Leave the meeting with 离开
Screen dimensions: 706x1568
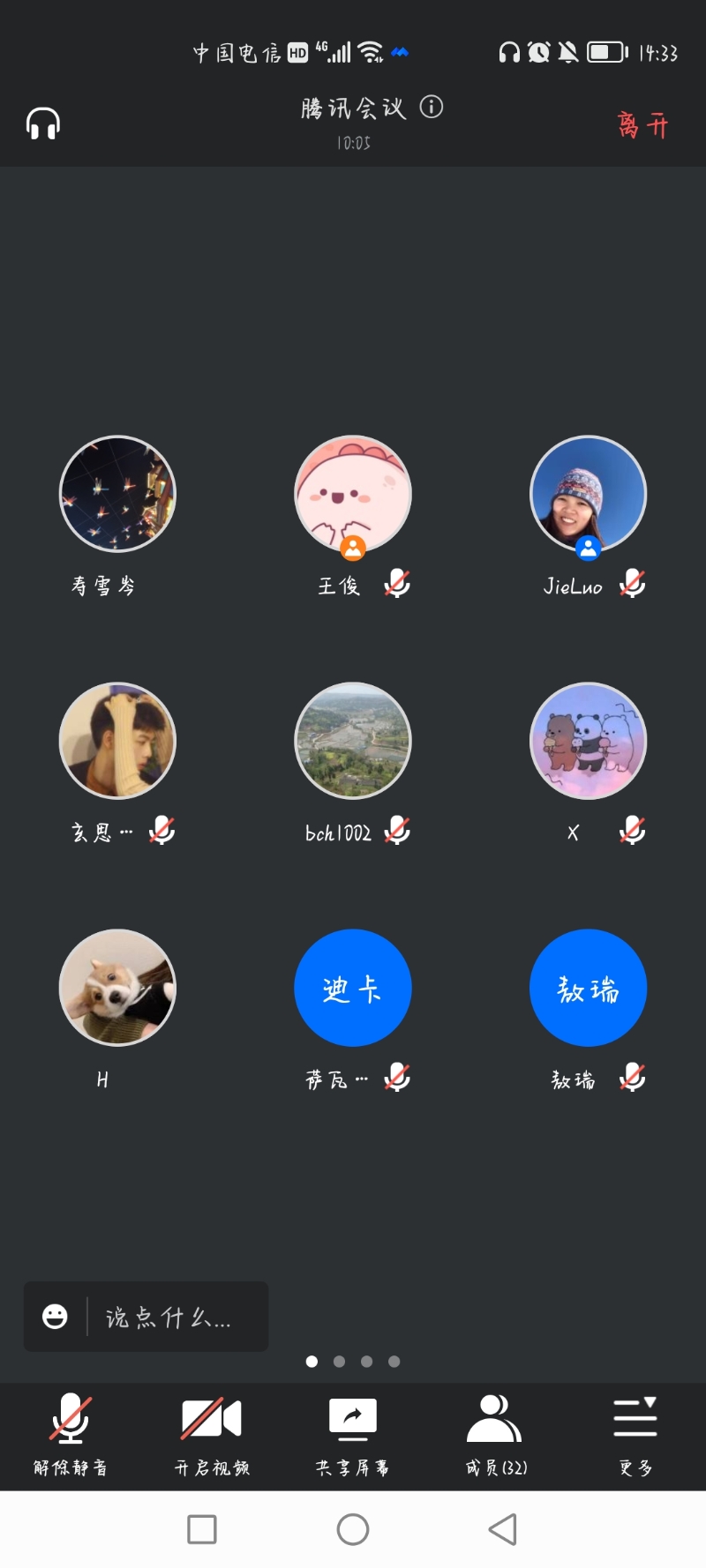tap(643, 125)
